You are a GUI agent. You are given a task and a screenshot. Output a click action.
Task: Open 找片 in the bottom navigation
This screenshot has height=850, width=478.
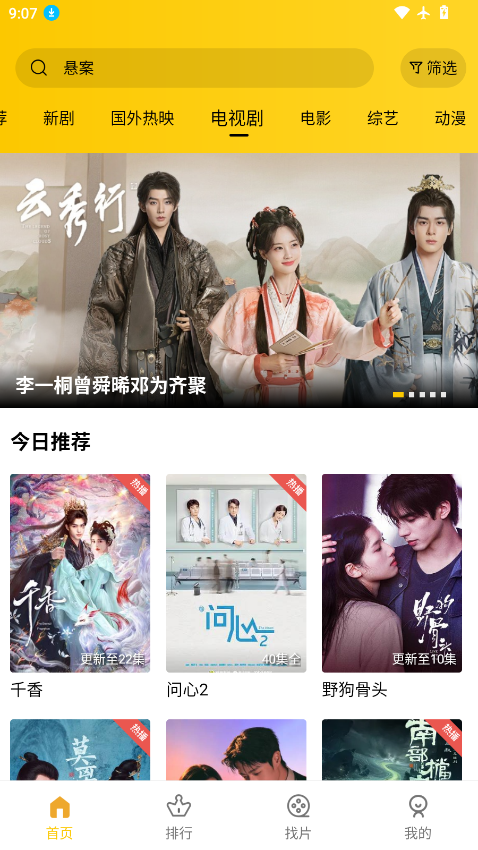298,817
